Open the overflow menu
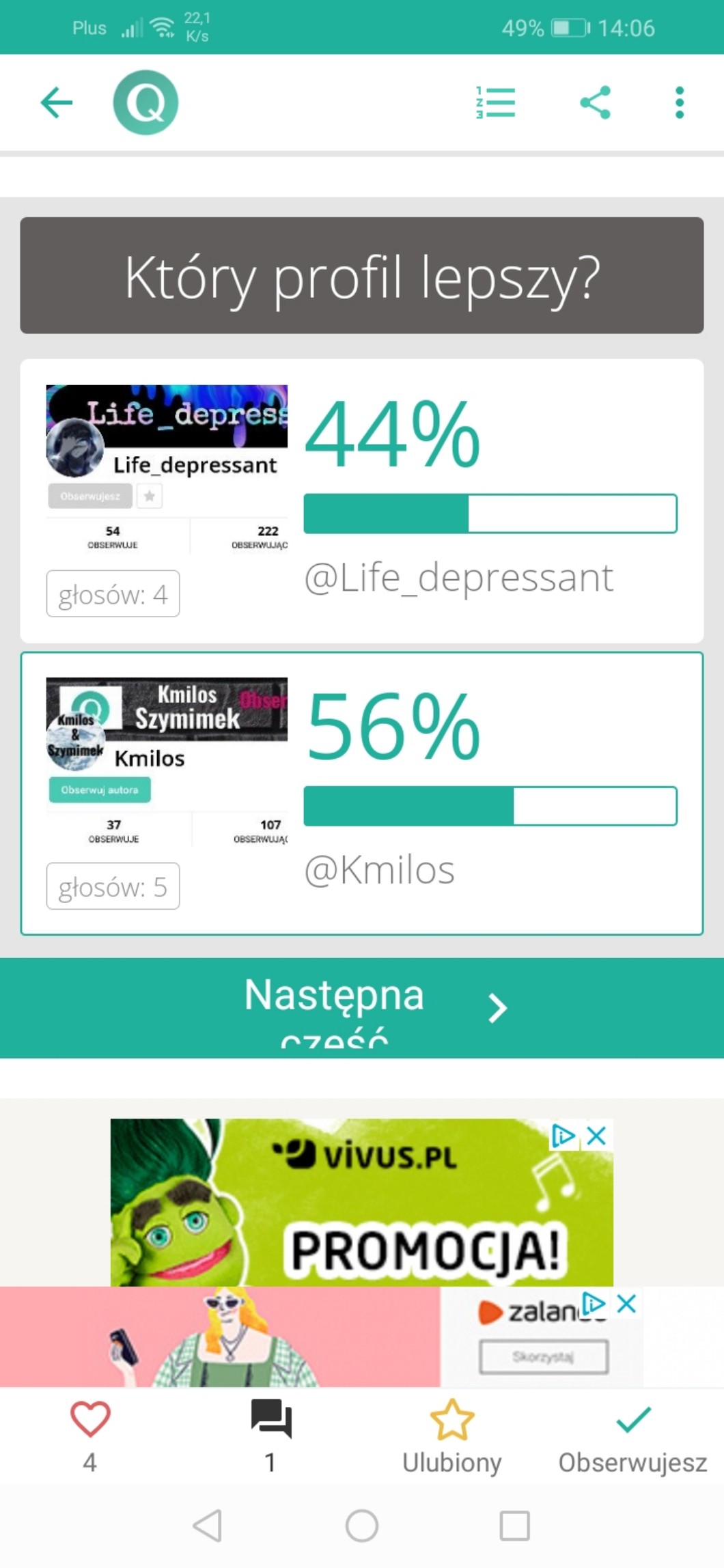The image size is (724, 1568). tap(679, 103)
